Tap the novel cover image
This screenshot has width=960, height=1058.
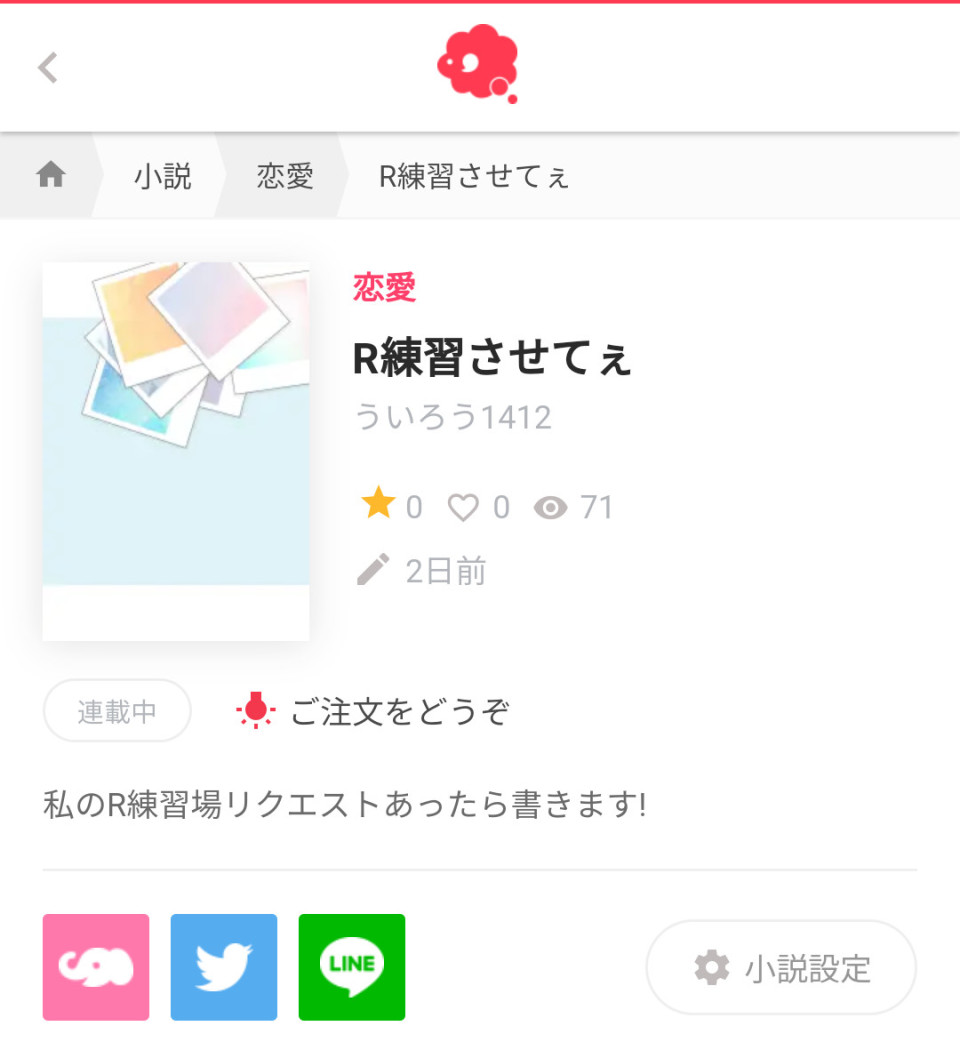[176, 450]
